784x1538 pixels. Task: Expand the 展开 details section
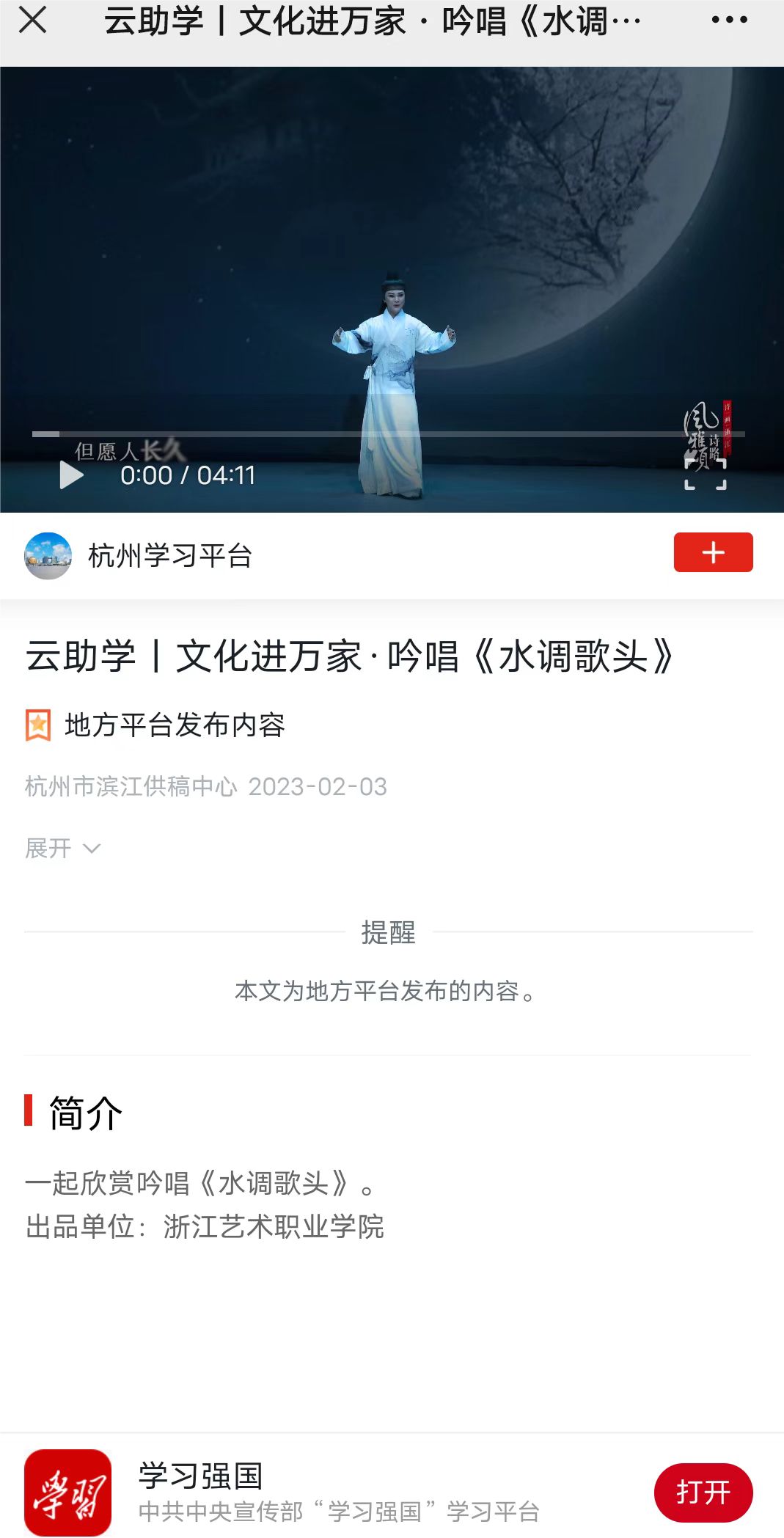tap(62, 849)
